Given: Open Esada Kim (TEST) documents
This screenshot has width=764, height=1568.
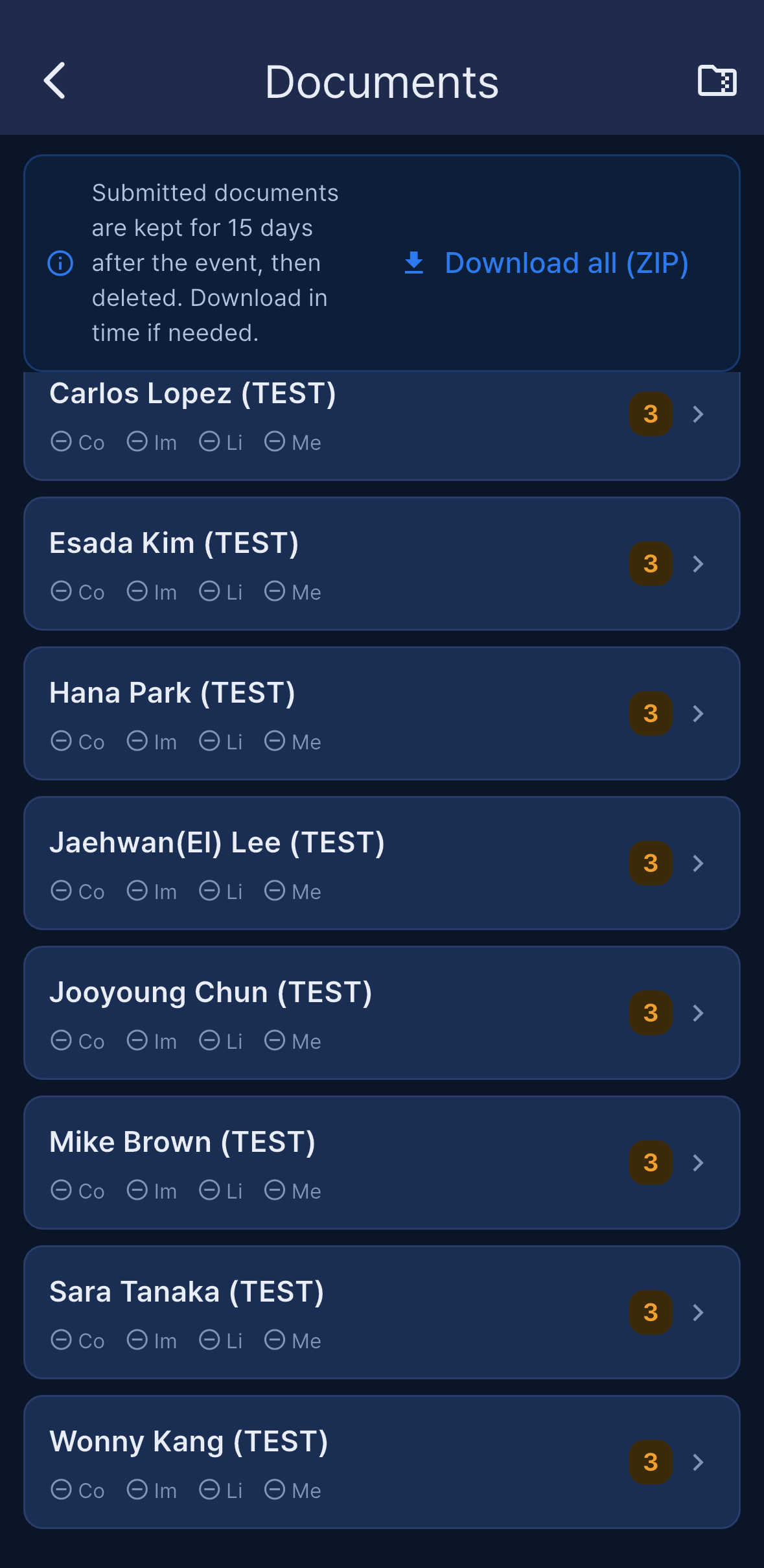Looking at the screenshot, I should click(x=382, y=564).
